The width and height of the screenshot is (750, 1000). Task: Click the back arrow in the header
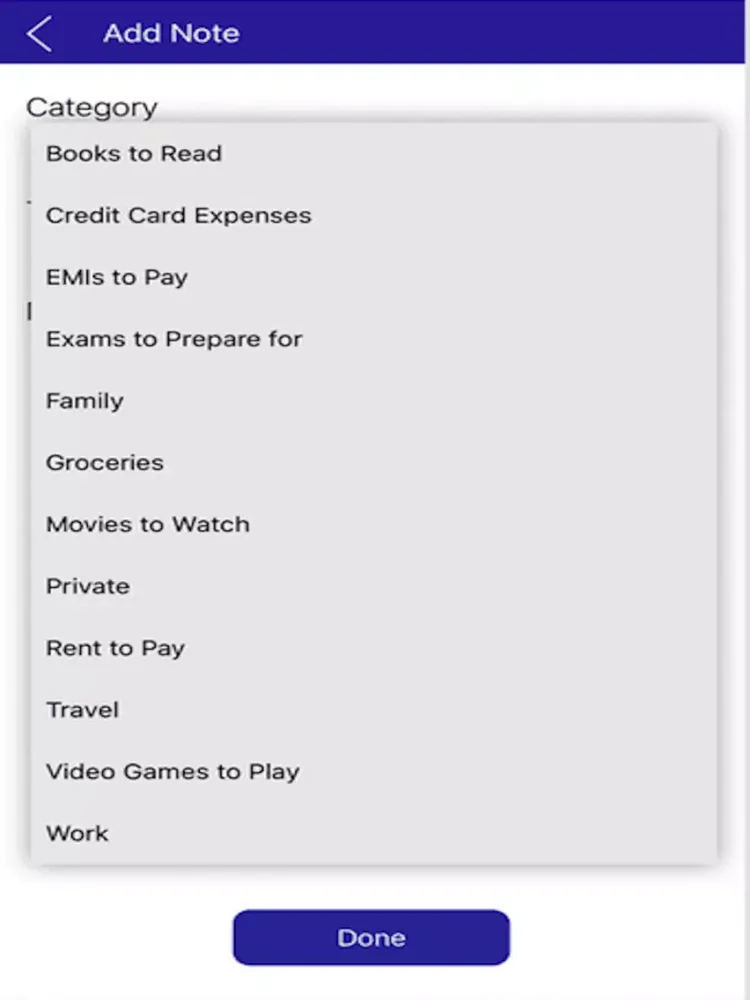pyautogui.click(x=38, y=33)
